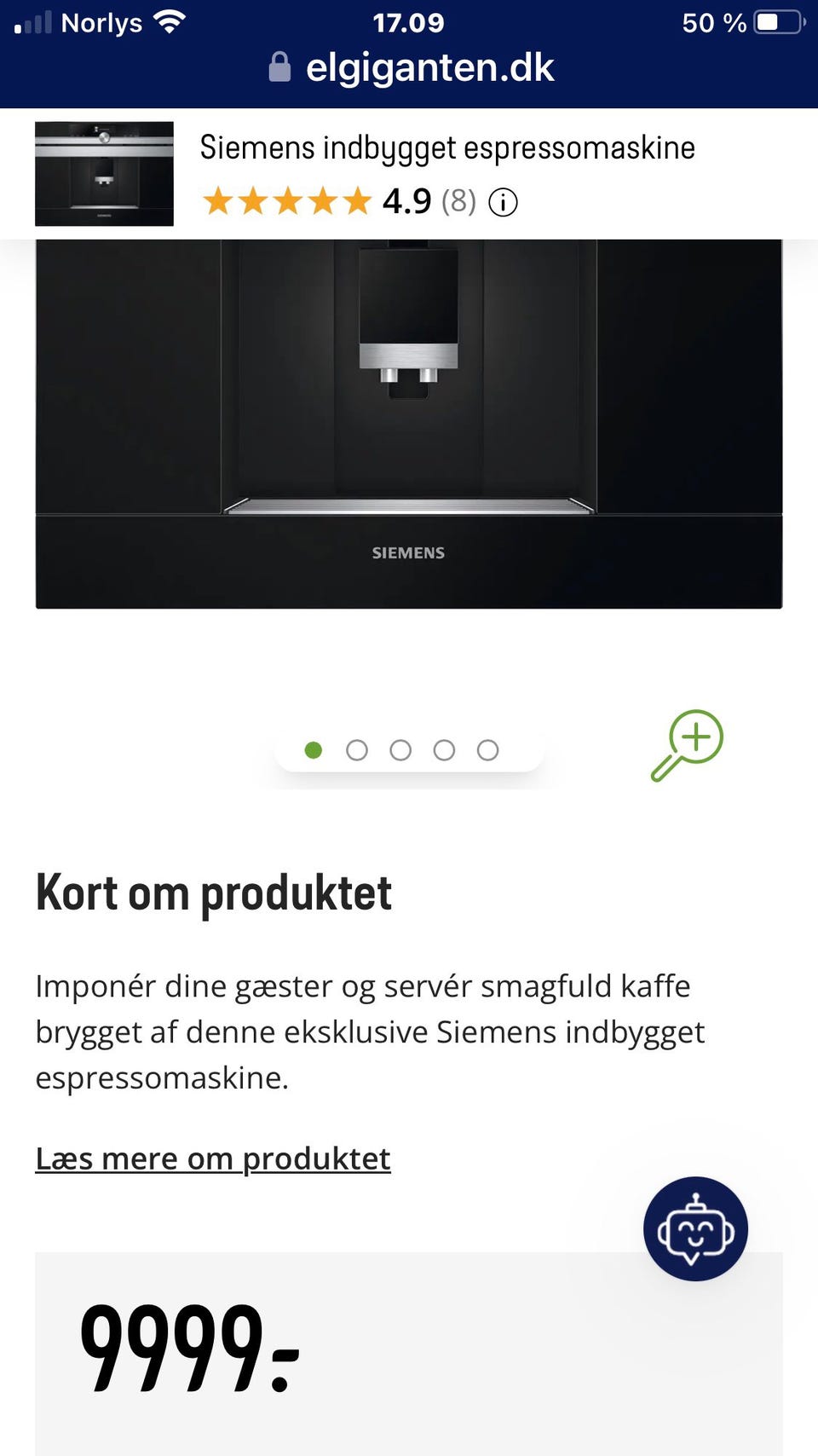
Task: Tap the info icon next to the rating
Action: (x=503, y=202)
